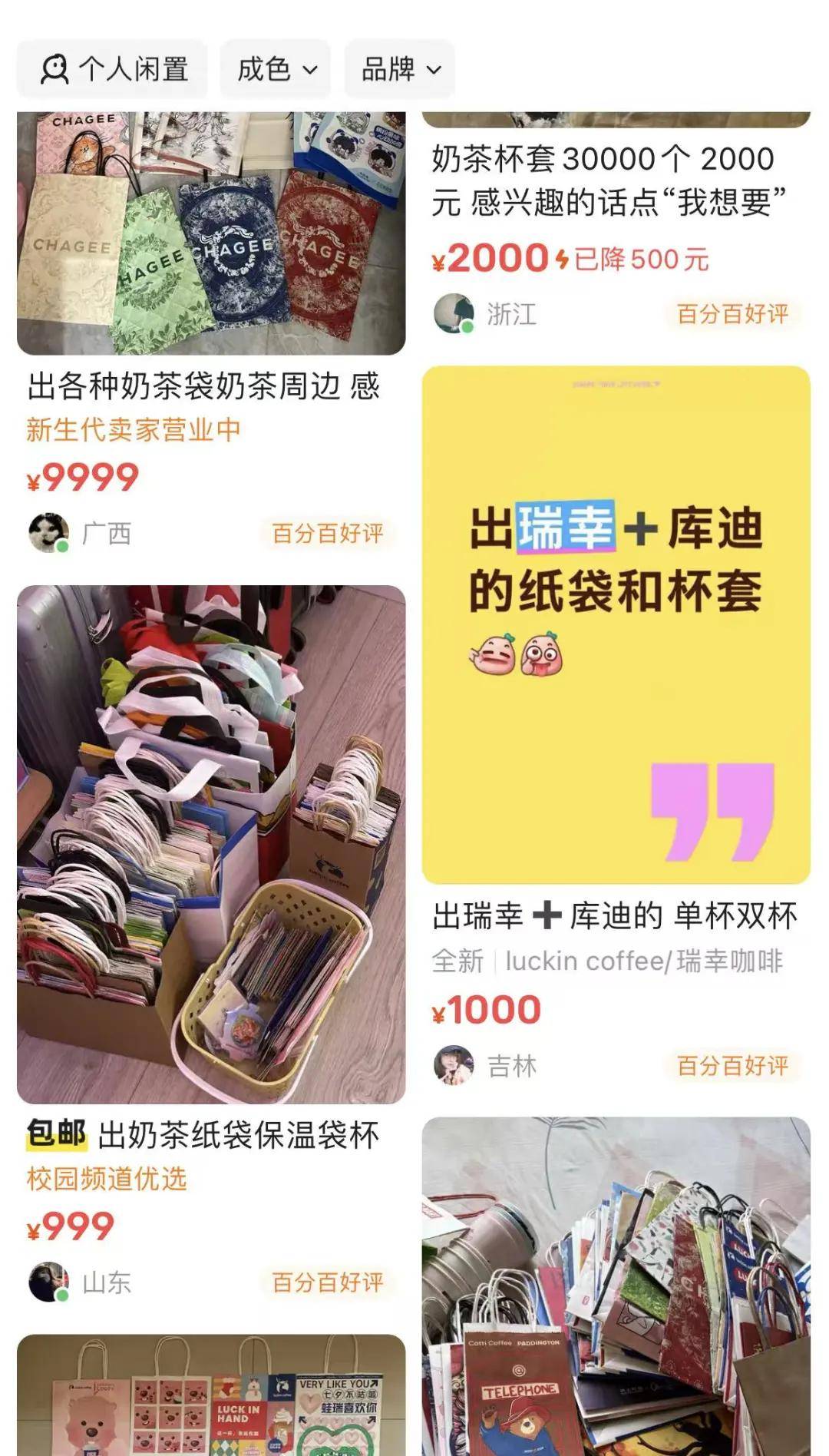Expand the 品牌 brand dropdown
This screenshot has height=1456, width=829.
tap(400, 69)
